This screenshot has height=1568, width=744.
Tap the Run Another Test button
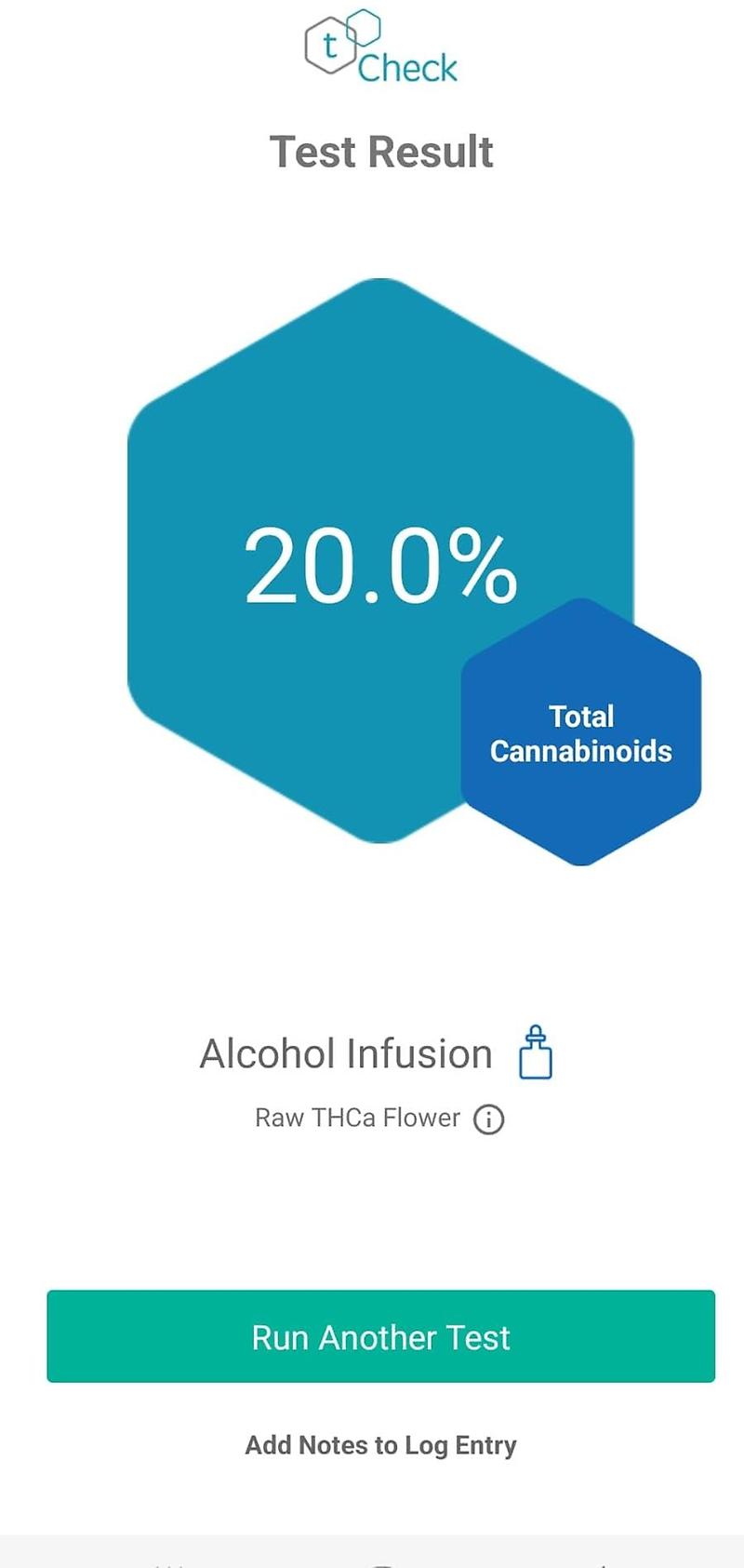click(x=380, y=1336)
